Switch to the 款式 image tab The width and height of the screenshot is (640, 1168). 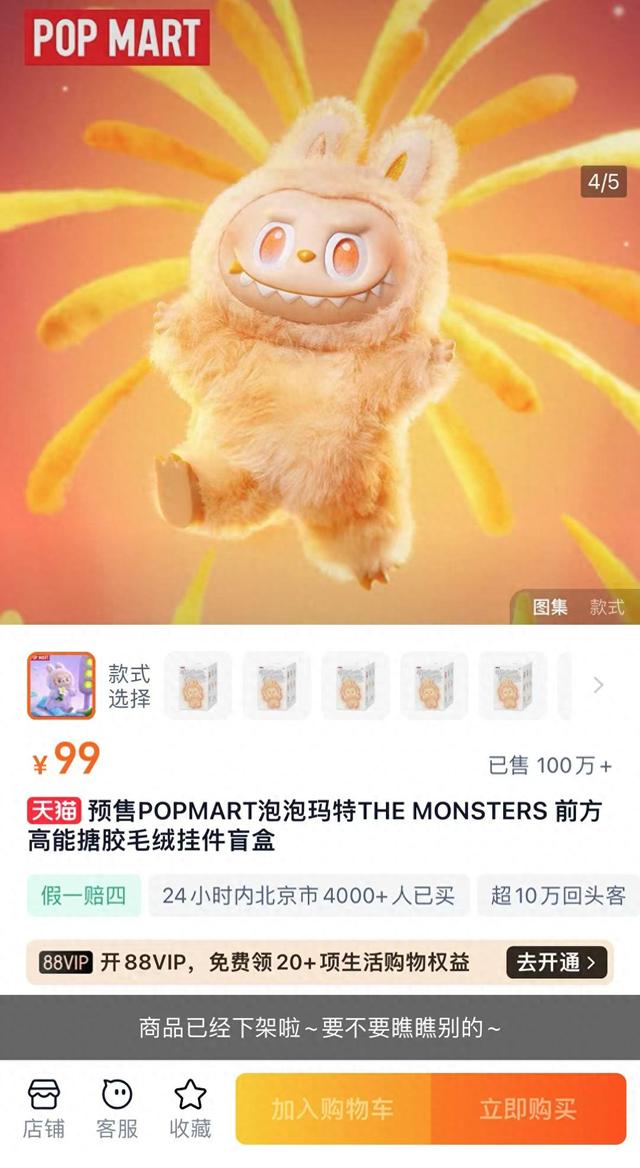click(606, 607)
